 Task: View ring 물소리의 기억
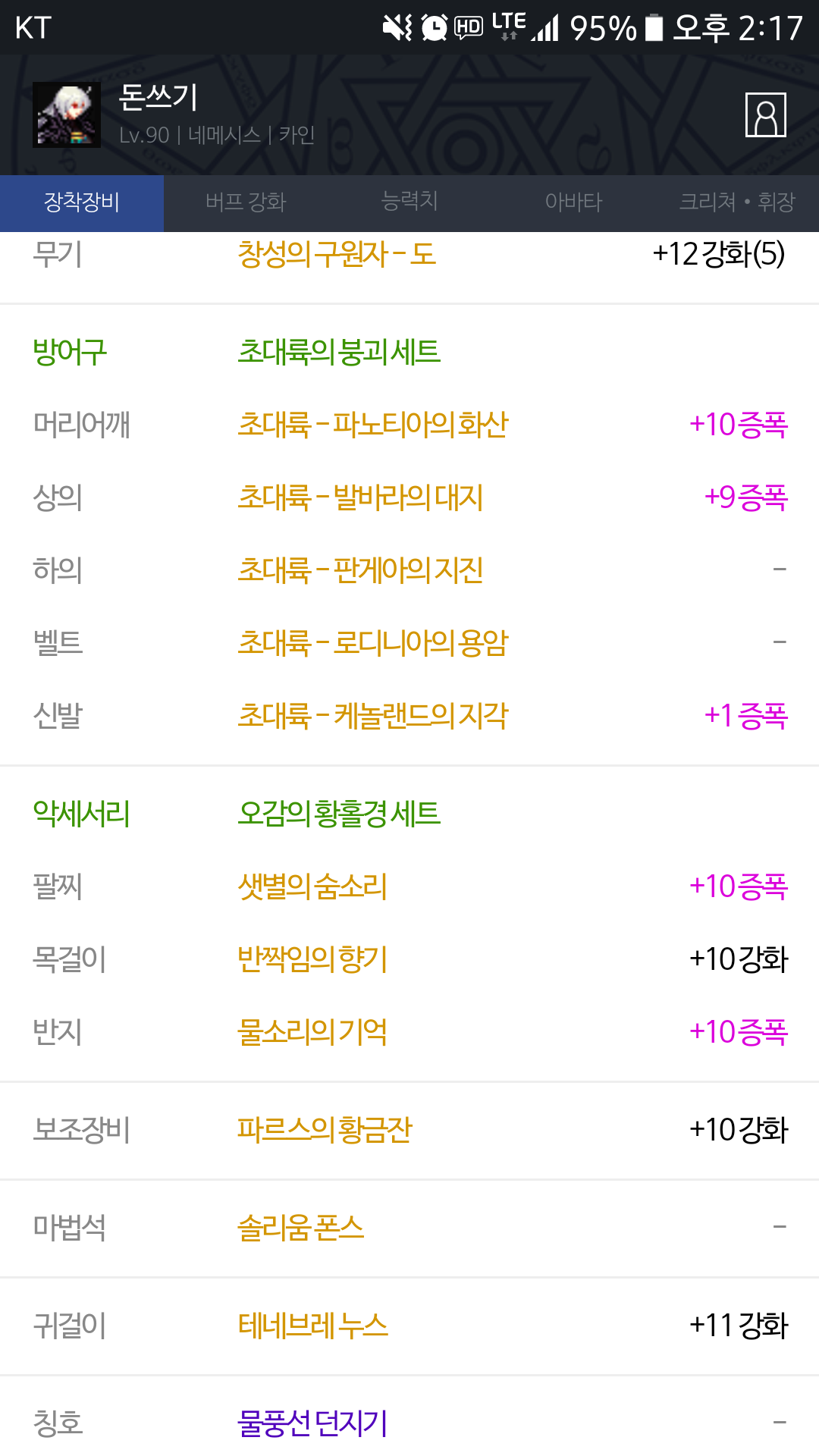tap(312, 1032)
